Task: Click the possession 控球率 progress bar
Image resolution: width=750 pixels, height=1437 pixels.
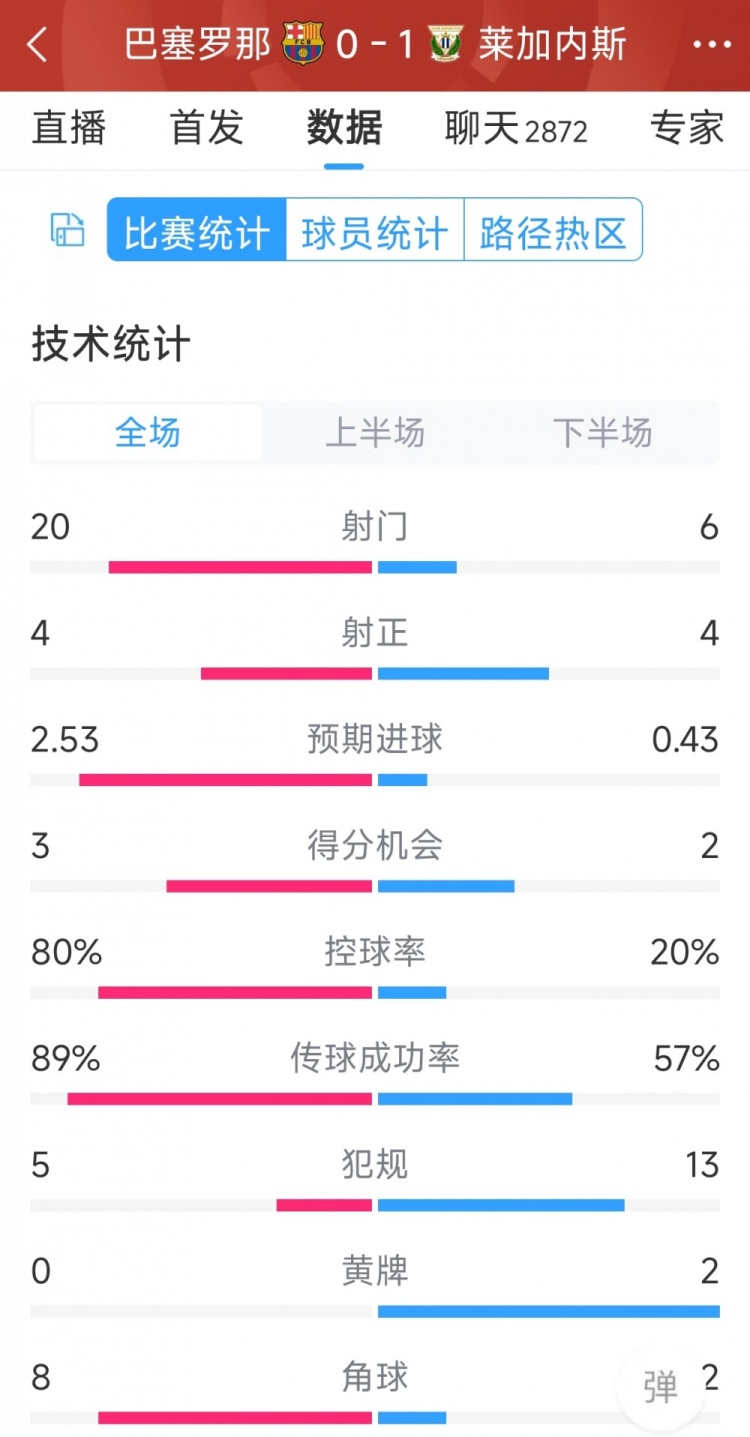Action: 375,991
